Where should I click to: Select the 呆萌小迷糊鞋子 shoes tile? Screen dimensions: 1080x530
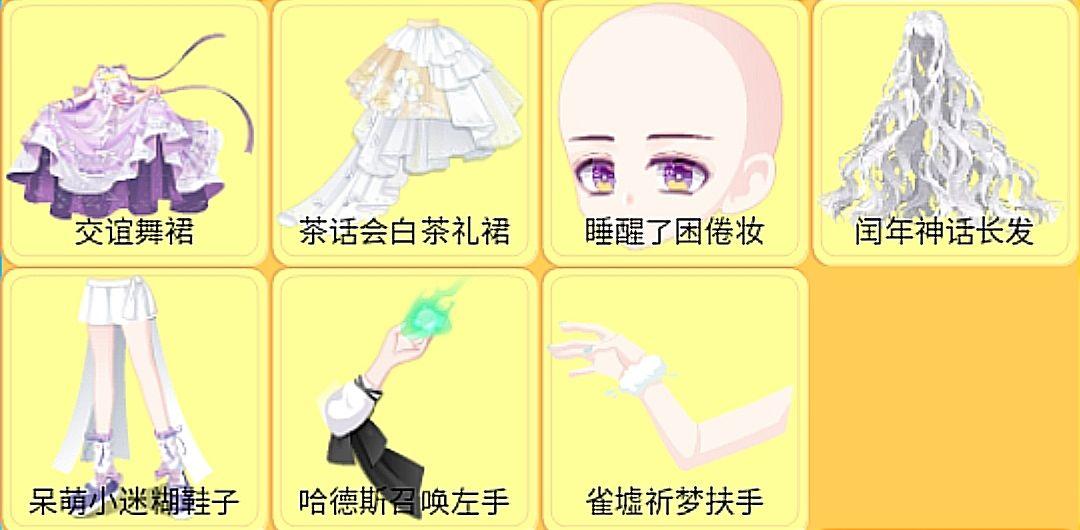[x=134, y=398]
